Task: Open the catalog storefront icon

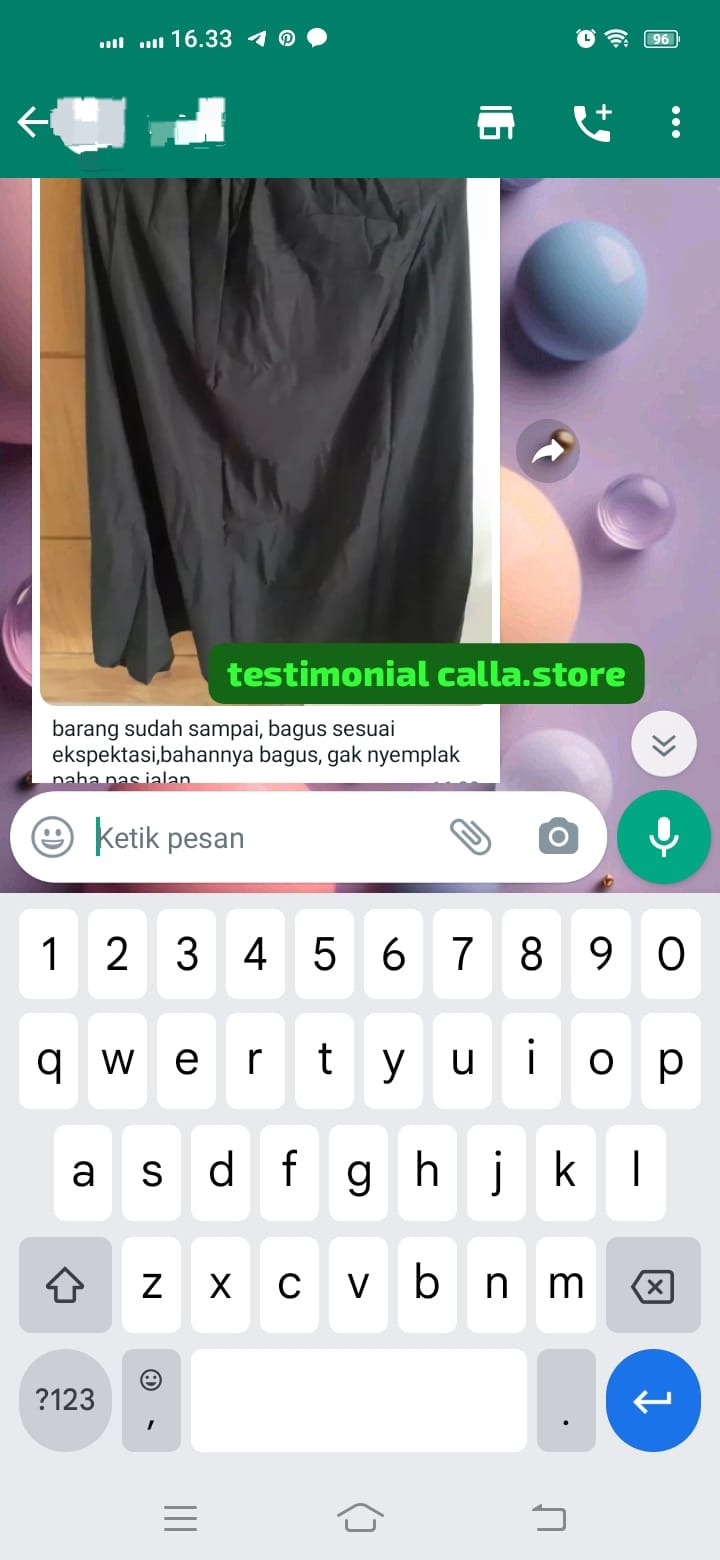Action: [495, 123]
